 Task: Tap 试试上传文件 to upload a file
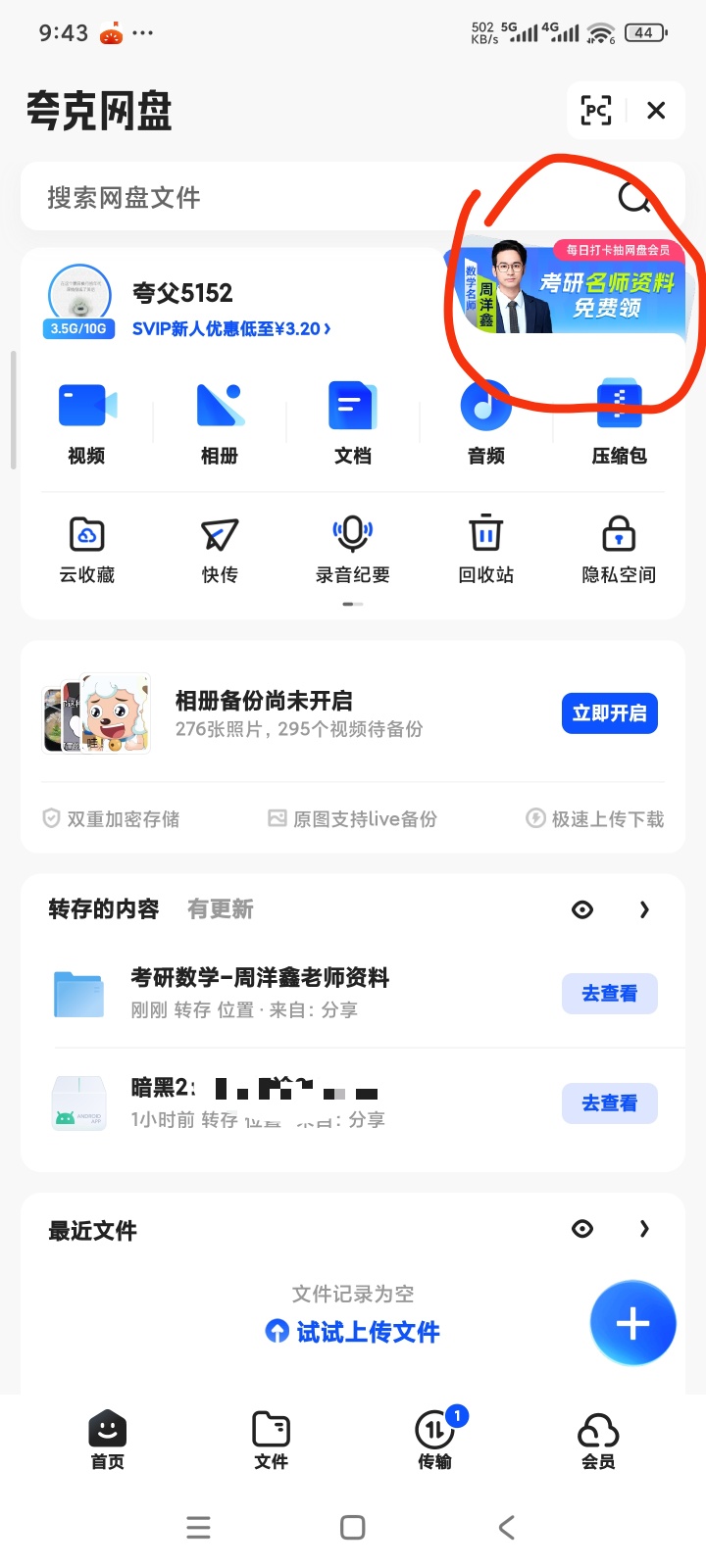354,1332
